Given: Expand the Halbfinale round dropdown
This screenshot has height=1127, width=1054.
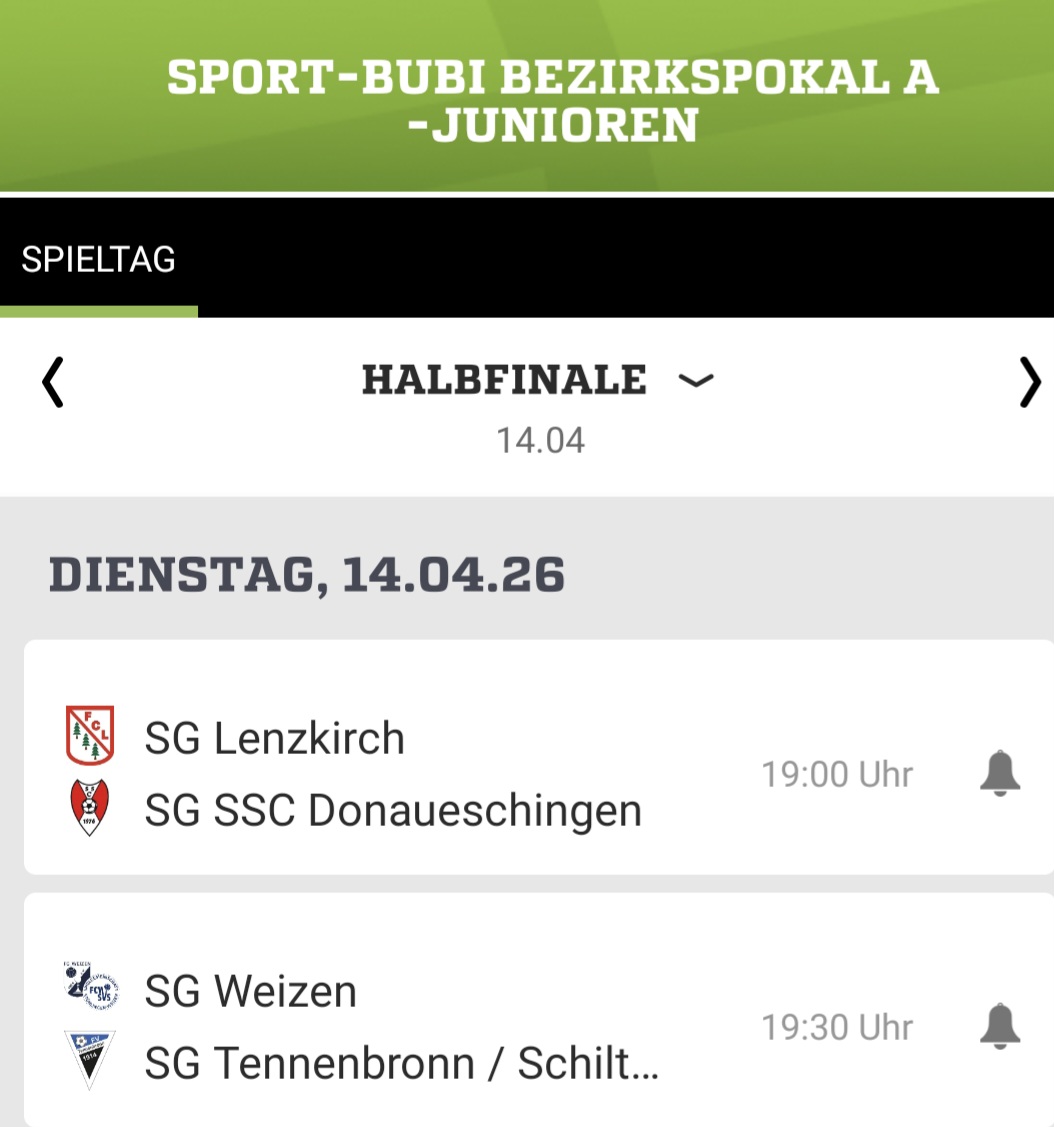Looking at the screenshot, I should pos(696,381).
